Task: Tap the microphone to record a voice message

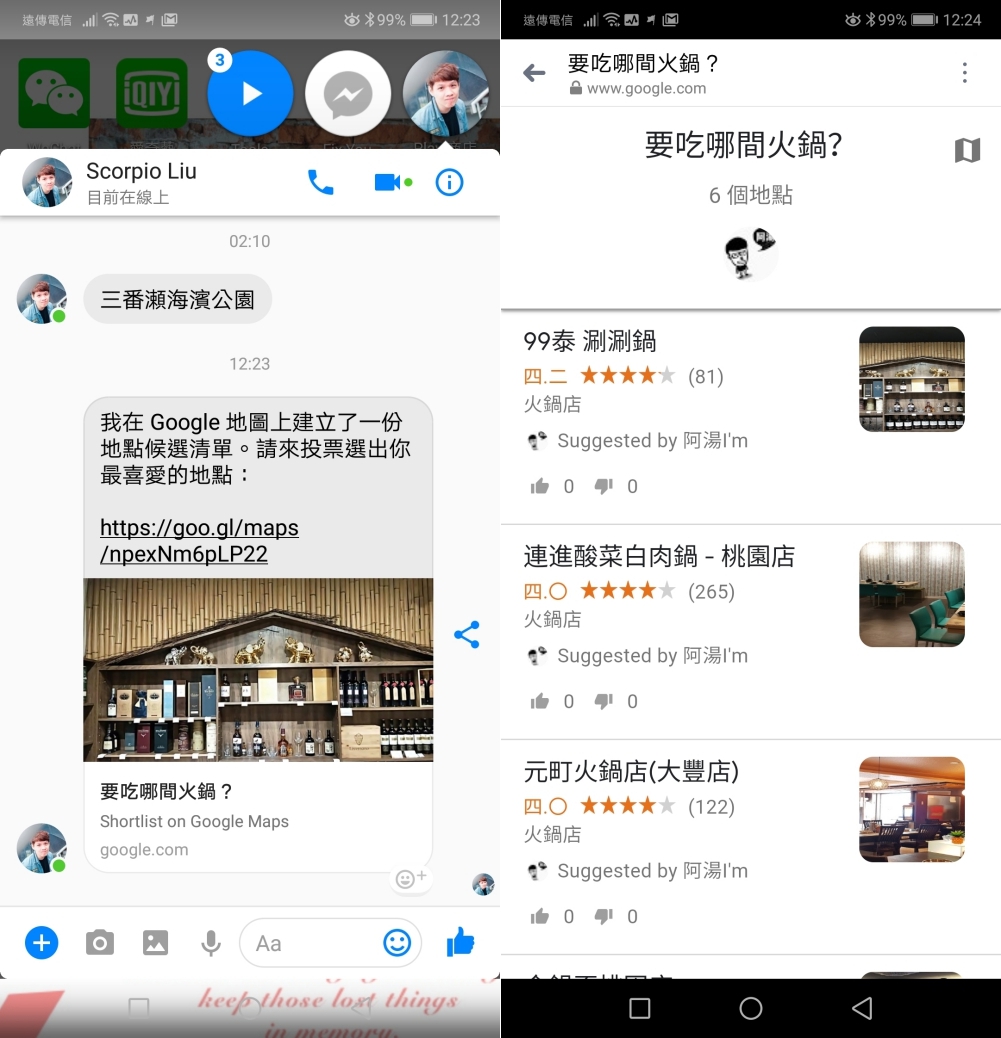Action: click(x=210, y=942)
